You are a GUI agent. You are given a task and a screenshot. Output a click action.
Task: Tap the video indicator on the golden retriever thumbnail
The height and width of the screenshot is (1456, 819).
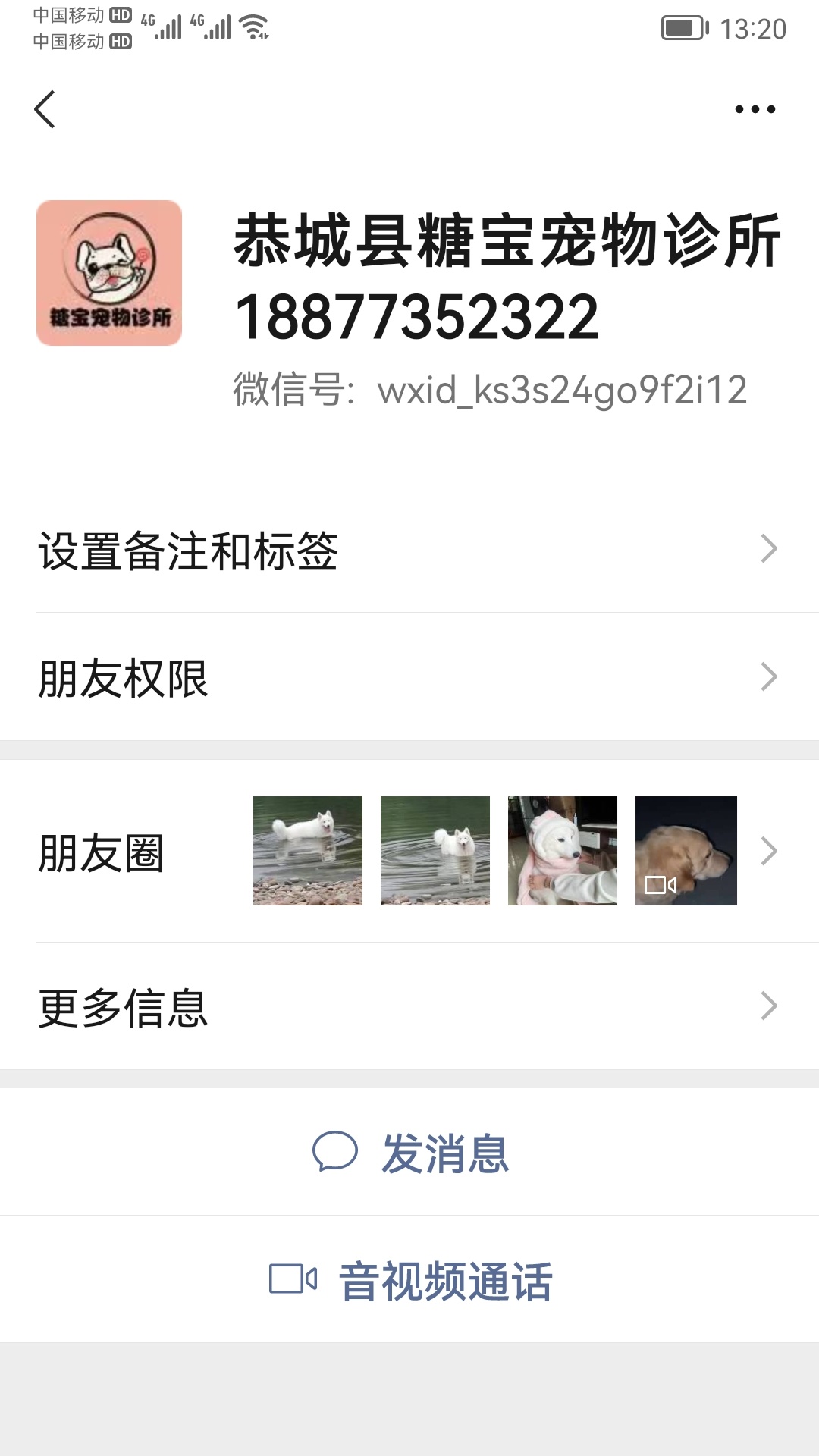660,885
